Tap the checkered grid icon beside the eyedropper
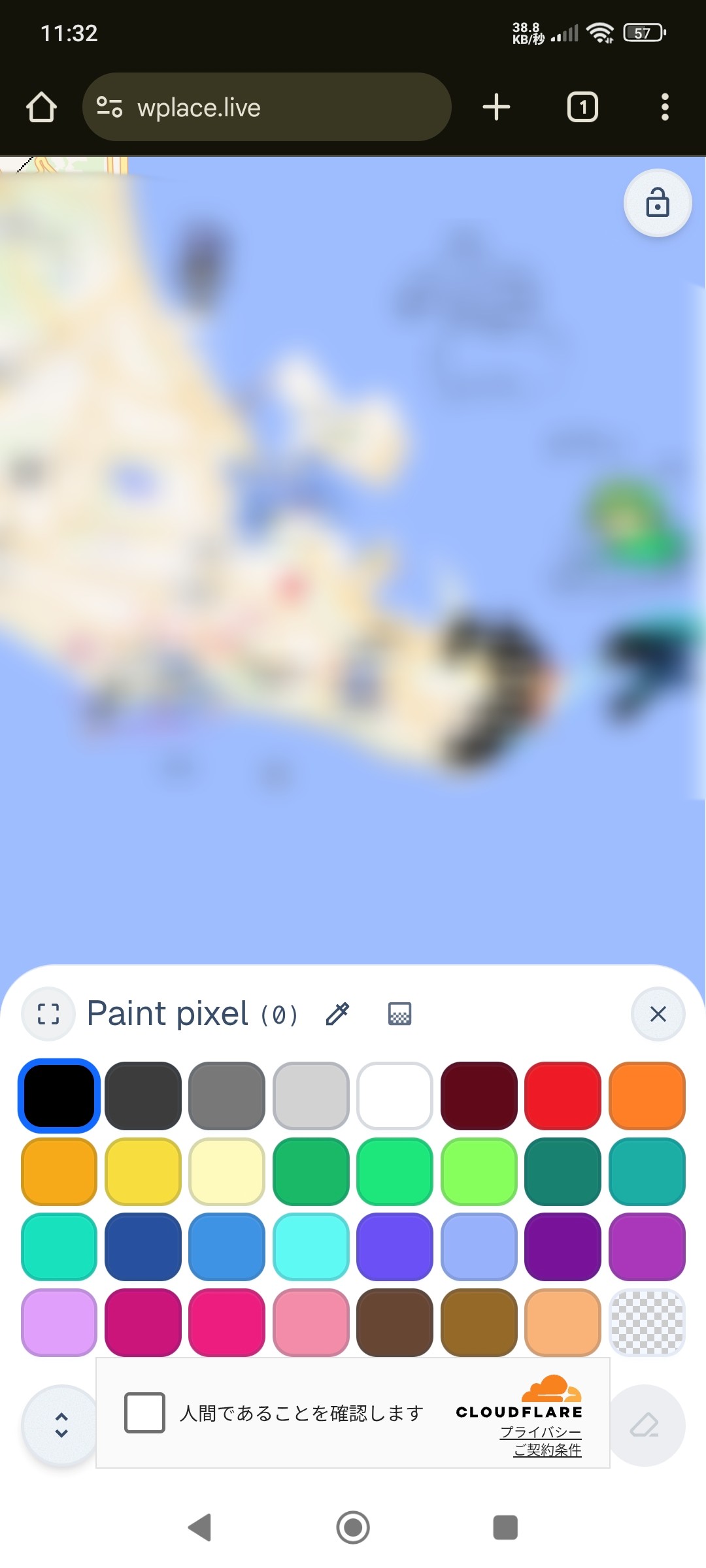Image resolution: width=706 pixels, height=1568 pixels. 399,1014
